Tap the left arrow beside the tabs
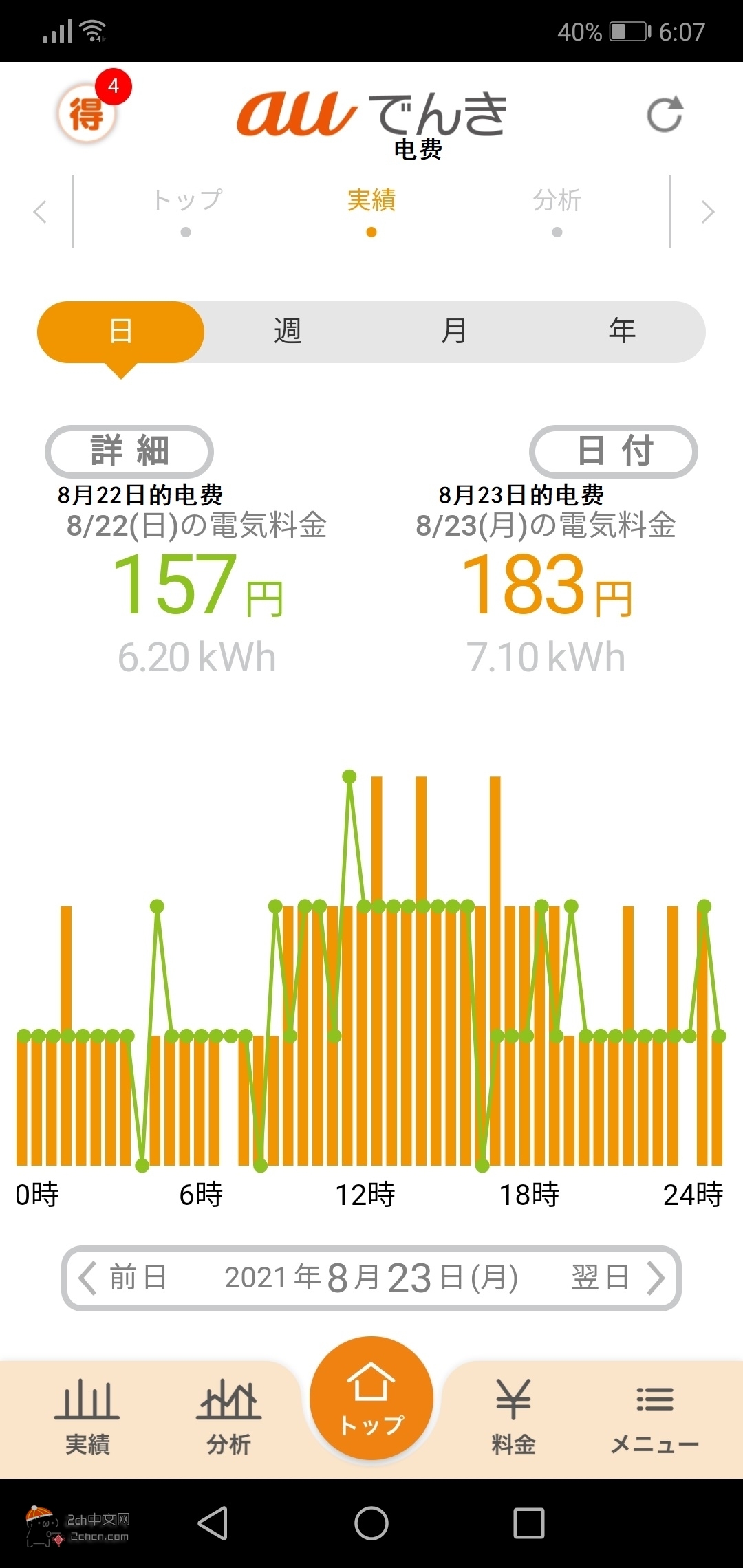743x1568 pixels. (x=40, y=212)
